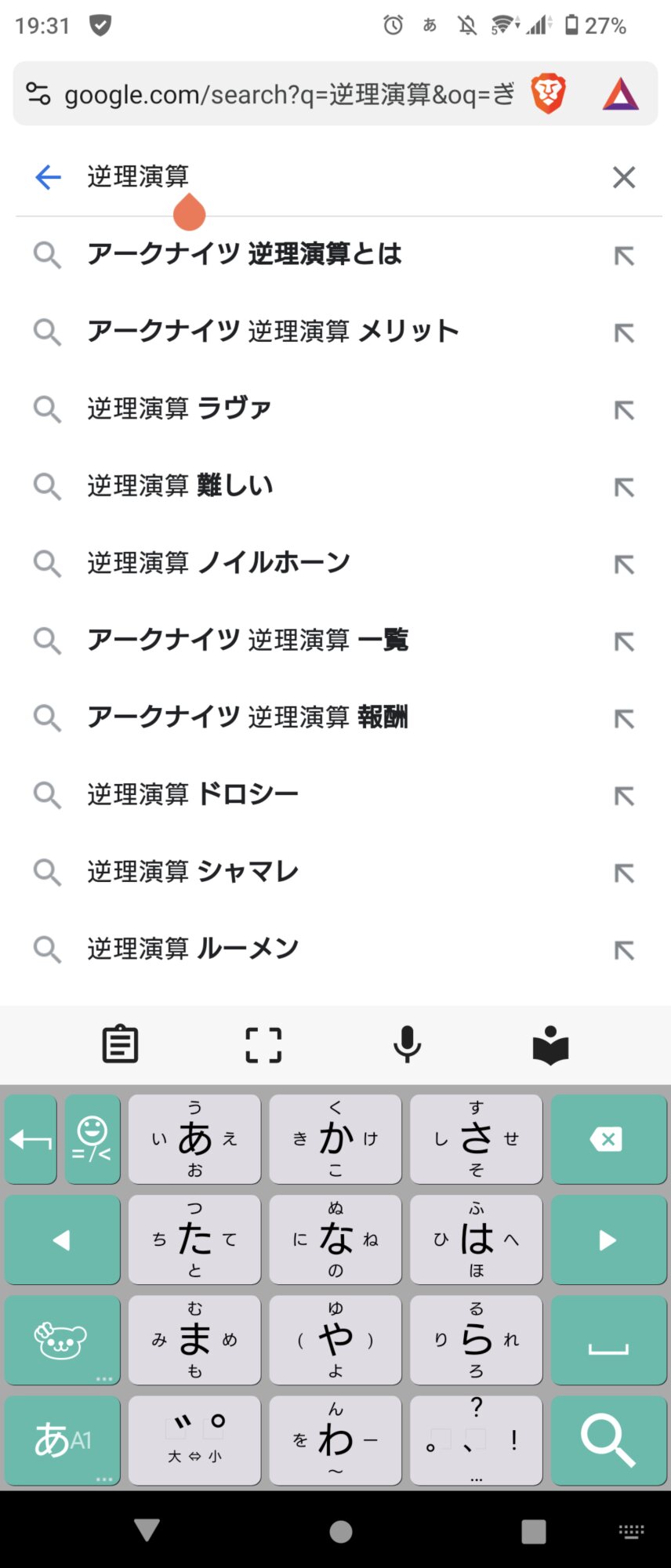Insert 逆理演算 ルーメン into search box via arrow

624,950
